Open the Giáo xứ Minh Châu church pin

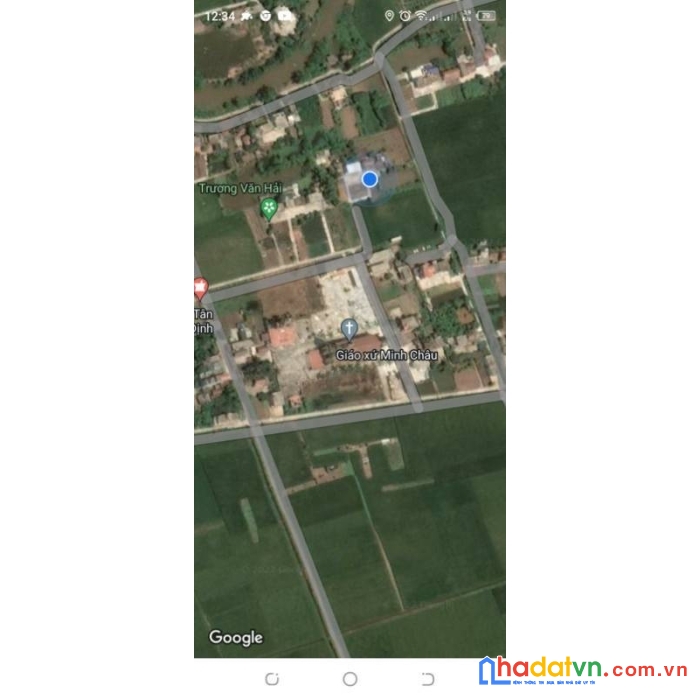point(349,328)
